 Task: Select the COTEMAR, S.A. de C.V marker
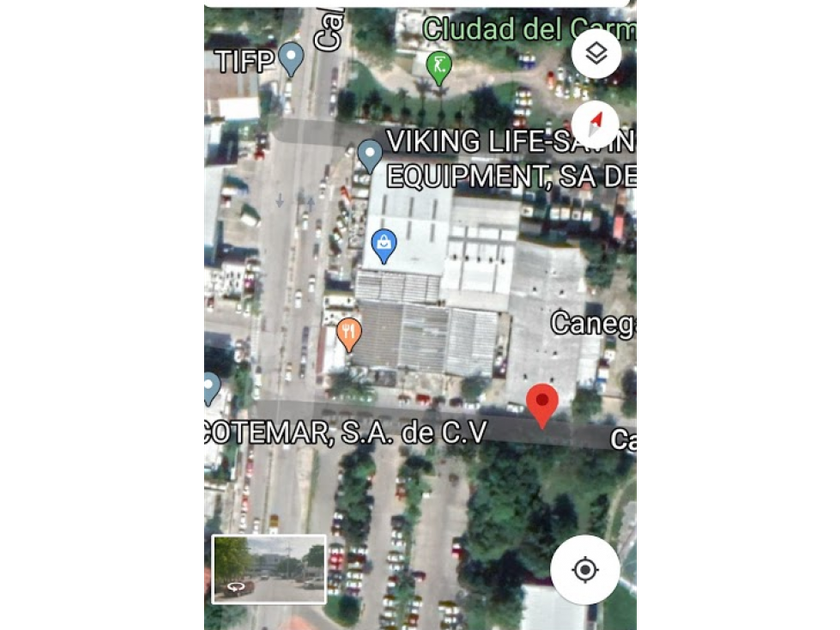[211, 387]
